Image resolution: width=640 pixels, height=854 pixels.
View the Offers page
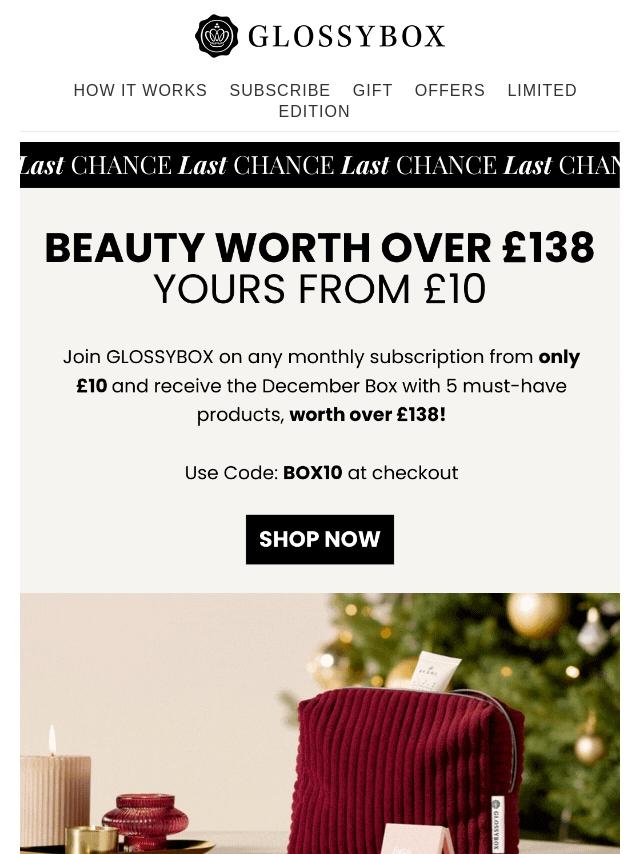(450, 90)
